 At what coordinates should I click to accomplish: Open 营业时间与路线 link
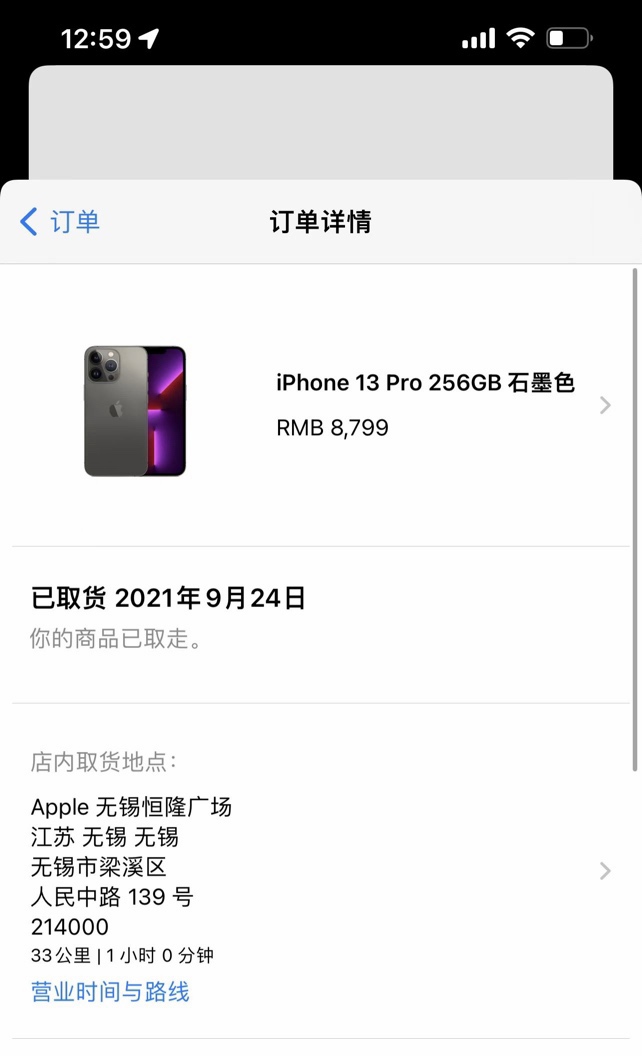point(110,992)
